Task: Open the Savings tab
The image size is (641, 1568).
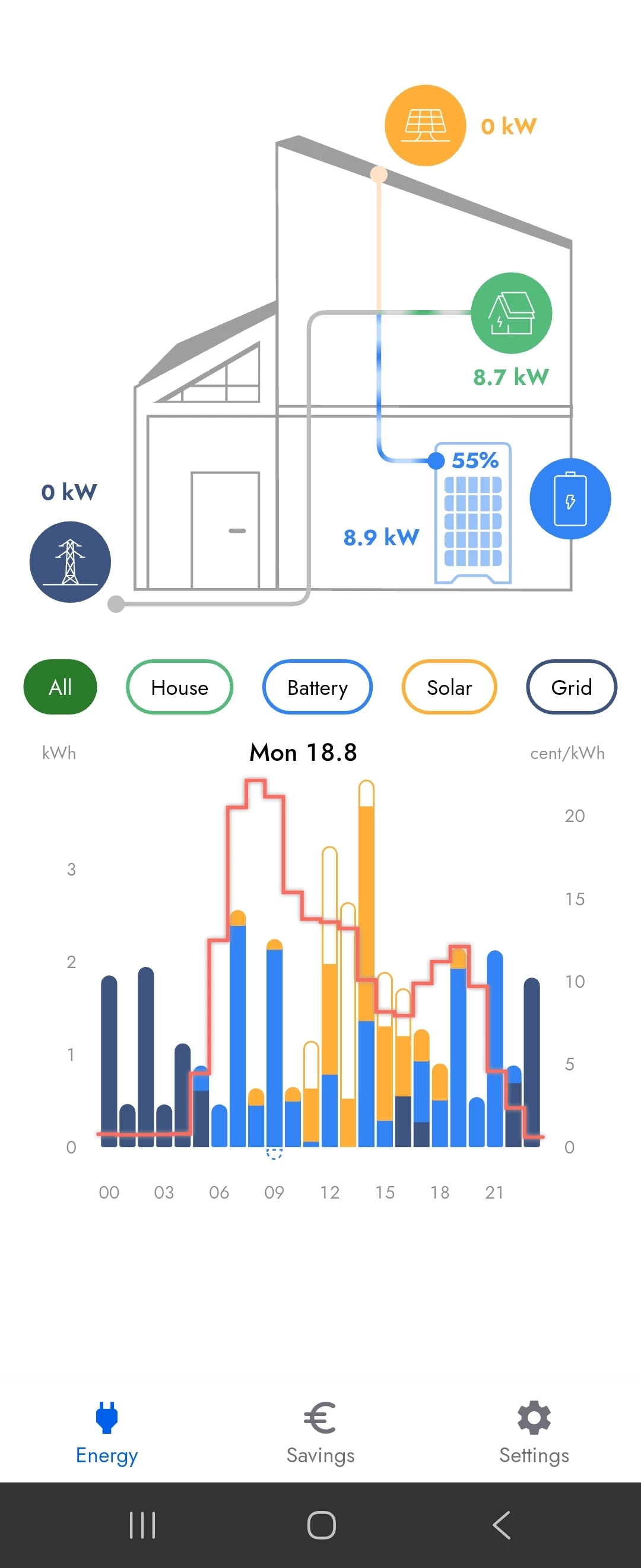Action: (x=320, y=1433)
